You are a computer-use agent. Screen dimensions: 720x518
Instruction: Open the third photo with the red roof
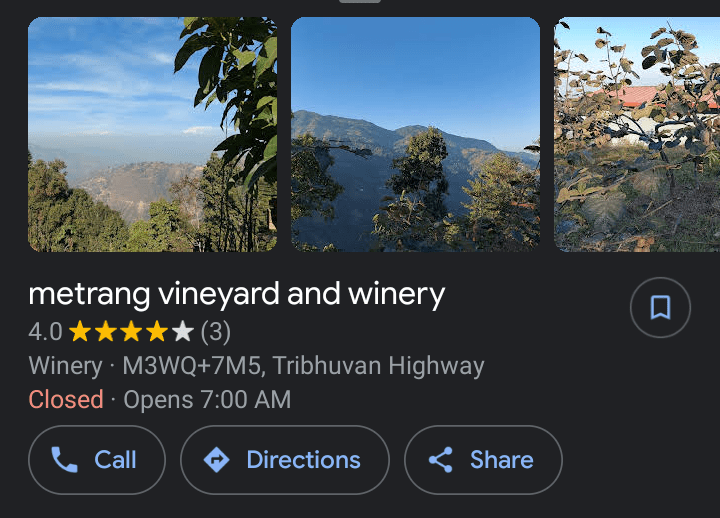[x=637, y=134]
